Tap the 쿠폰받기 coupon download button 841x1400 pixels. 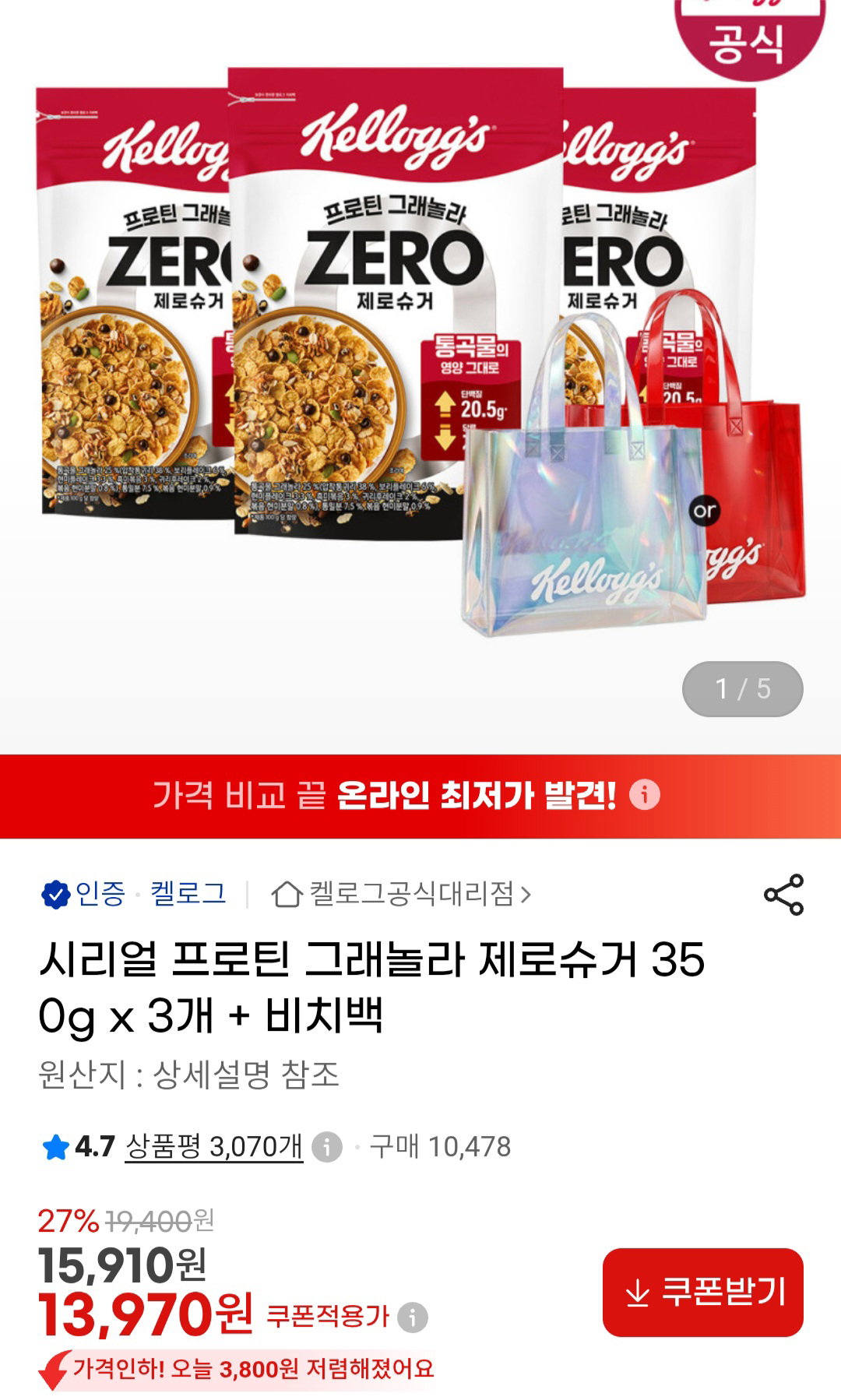pyautogui.click(x=702, y=1293)
